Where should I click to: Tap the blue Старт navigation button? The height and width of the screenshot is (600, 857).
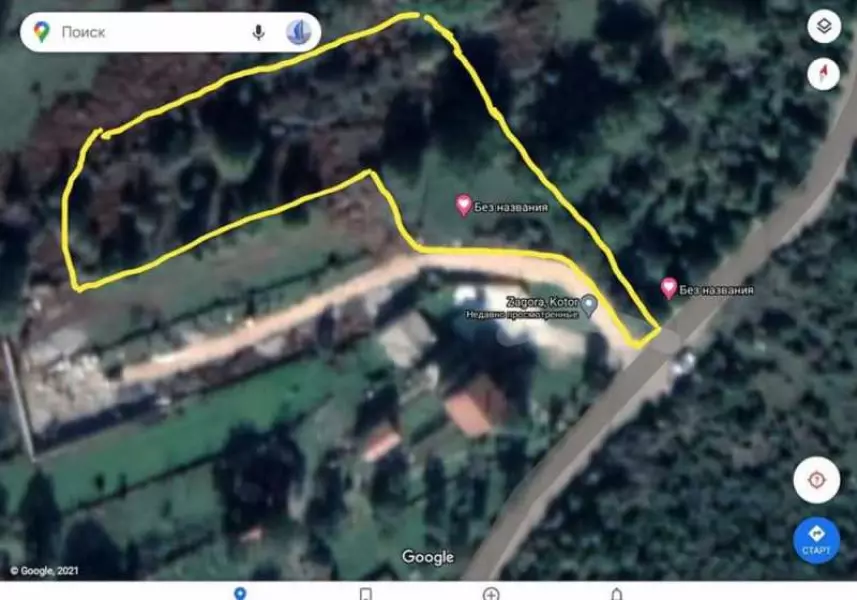[816, 540]
